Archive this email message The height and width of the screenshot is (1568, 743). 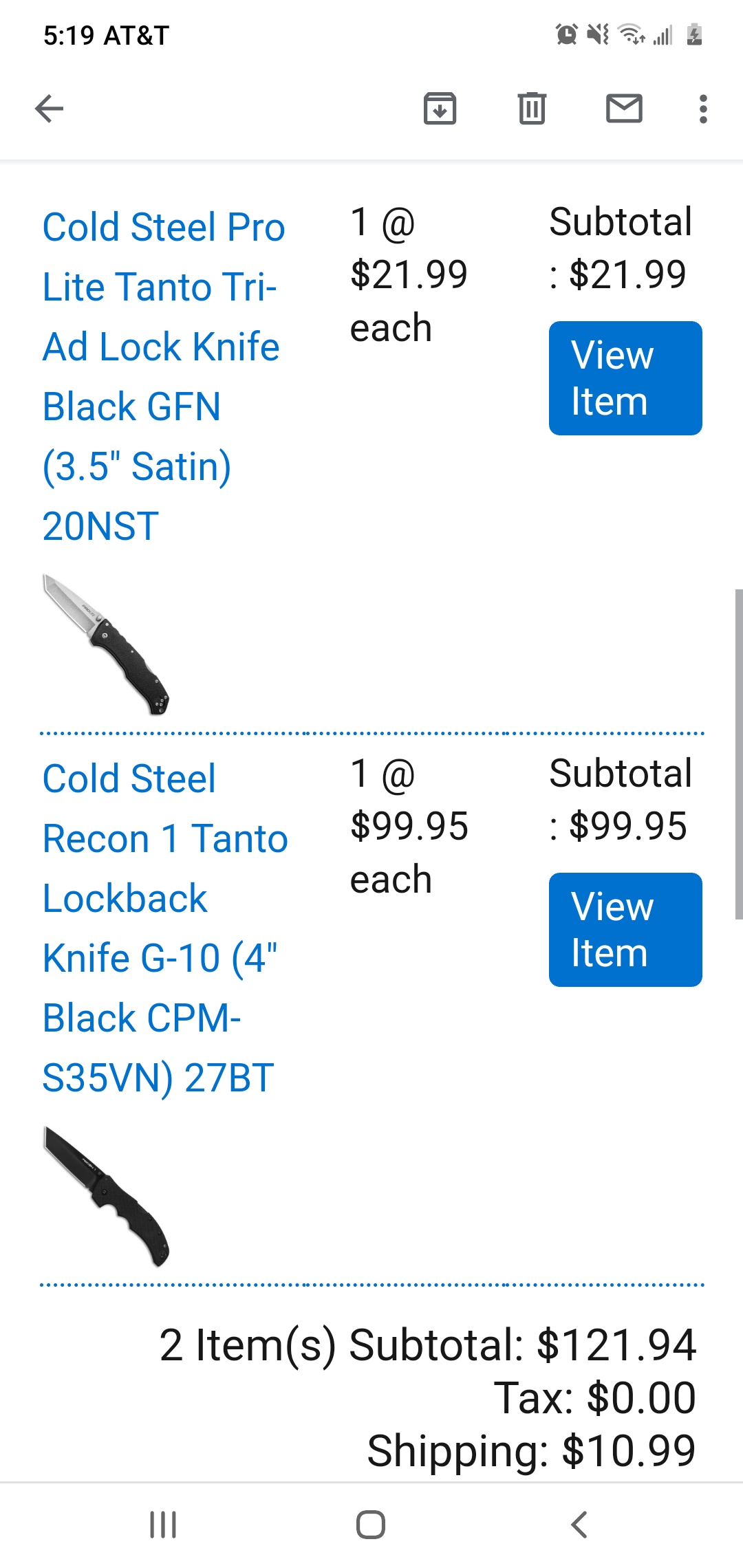[439, 108]
